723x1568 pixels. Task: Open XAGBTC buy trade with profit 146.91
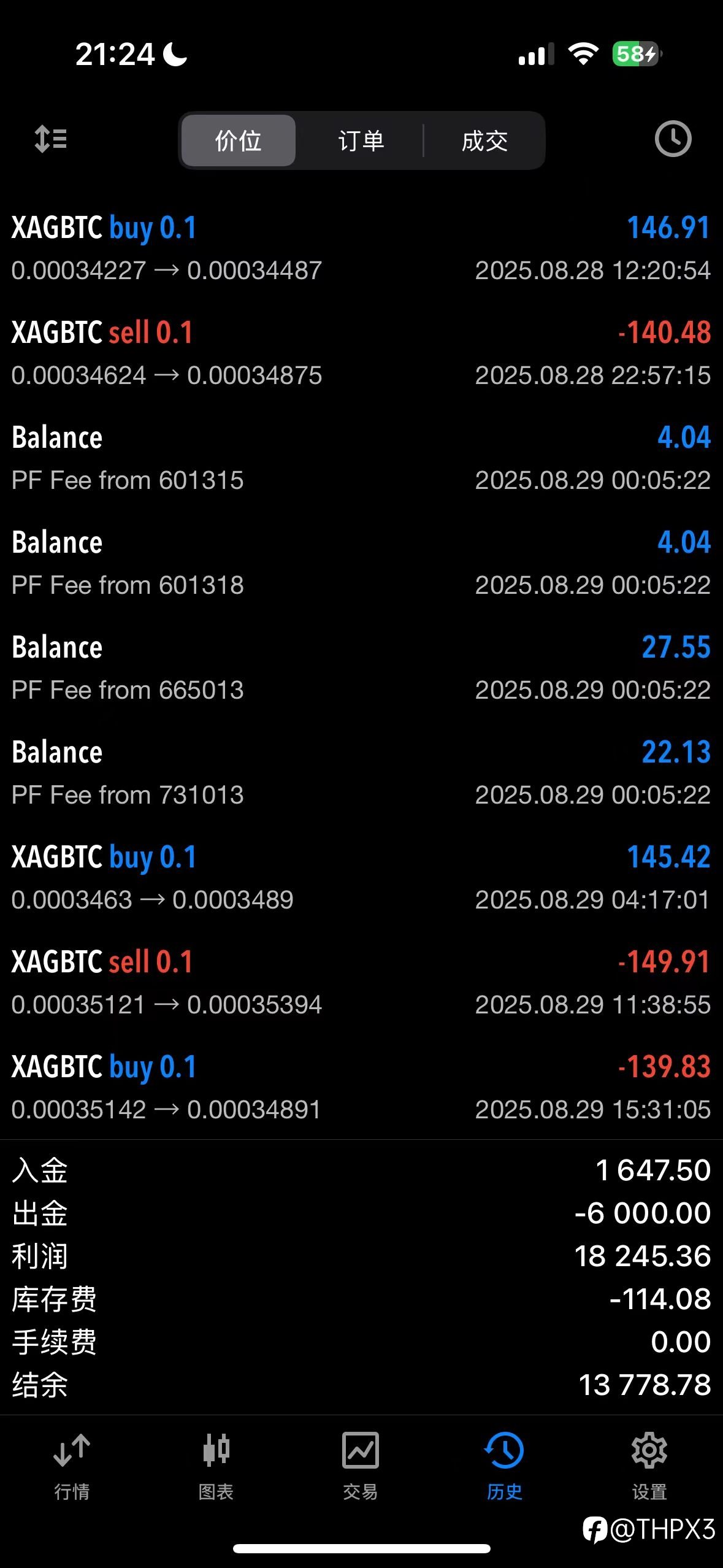click(x=361, y=248)
